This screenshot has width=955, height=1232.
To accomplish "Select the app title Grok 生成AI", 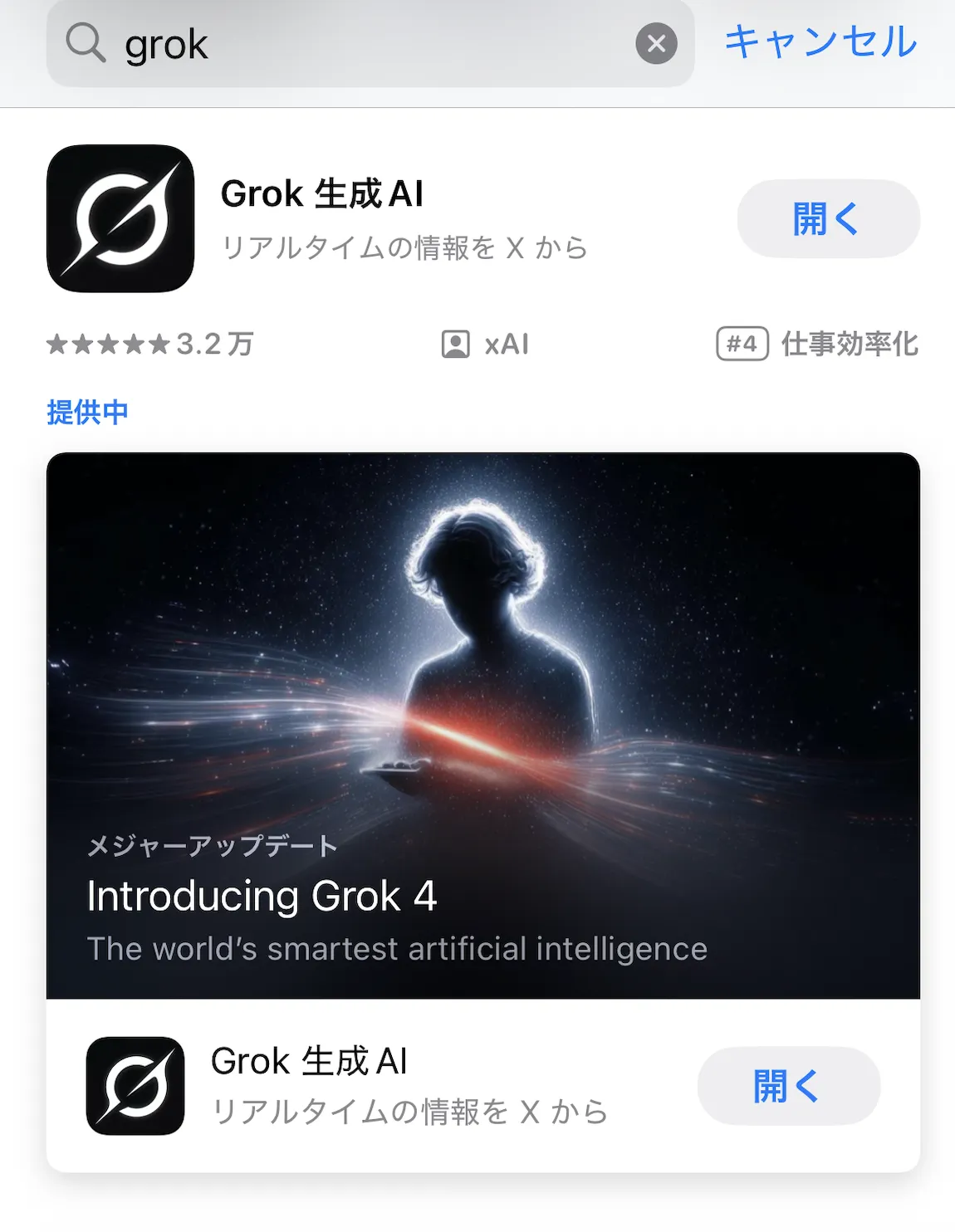I will 322,194.
